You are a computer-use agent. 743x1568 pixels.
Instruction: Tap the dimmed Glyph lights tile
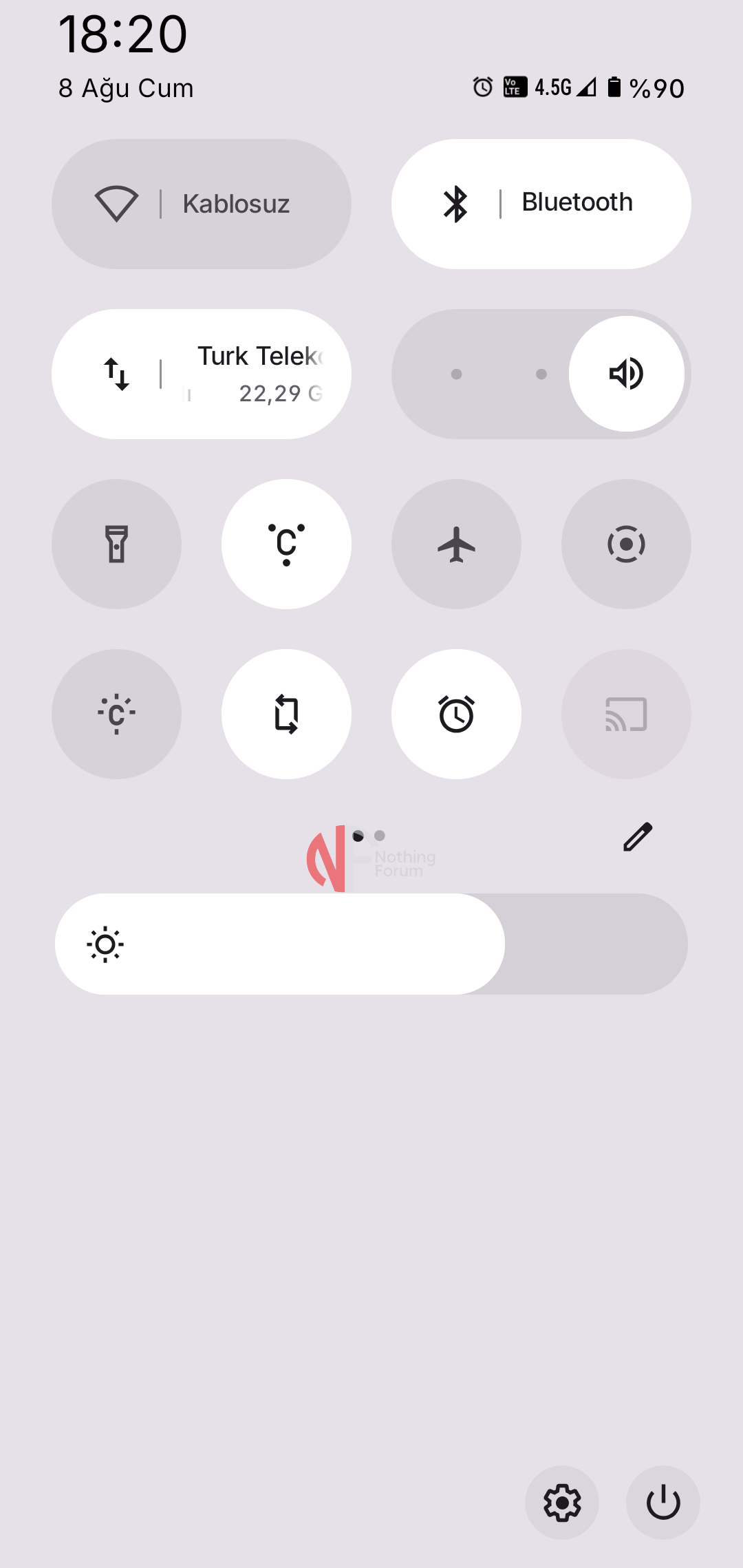(x=116, y=714)
